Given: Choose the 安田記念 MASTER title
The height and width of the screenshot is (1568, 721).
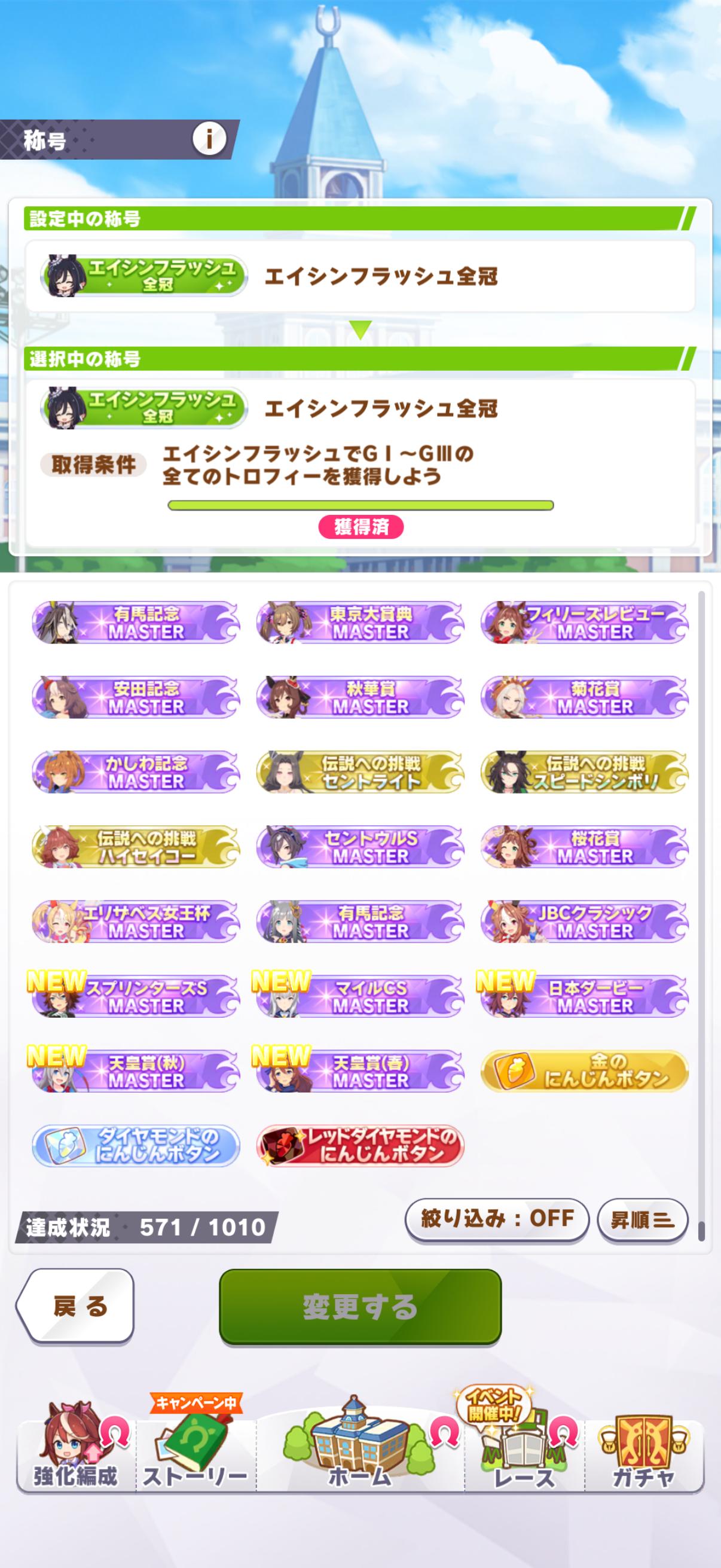Looking at the screenshot, I should [x=136, y=697].
